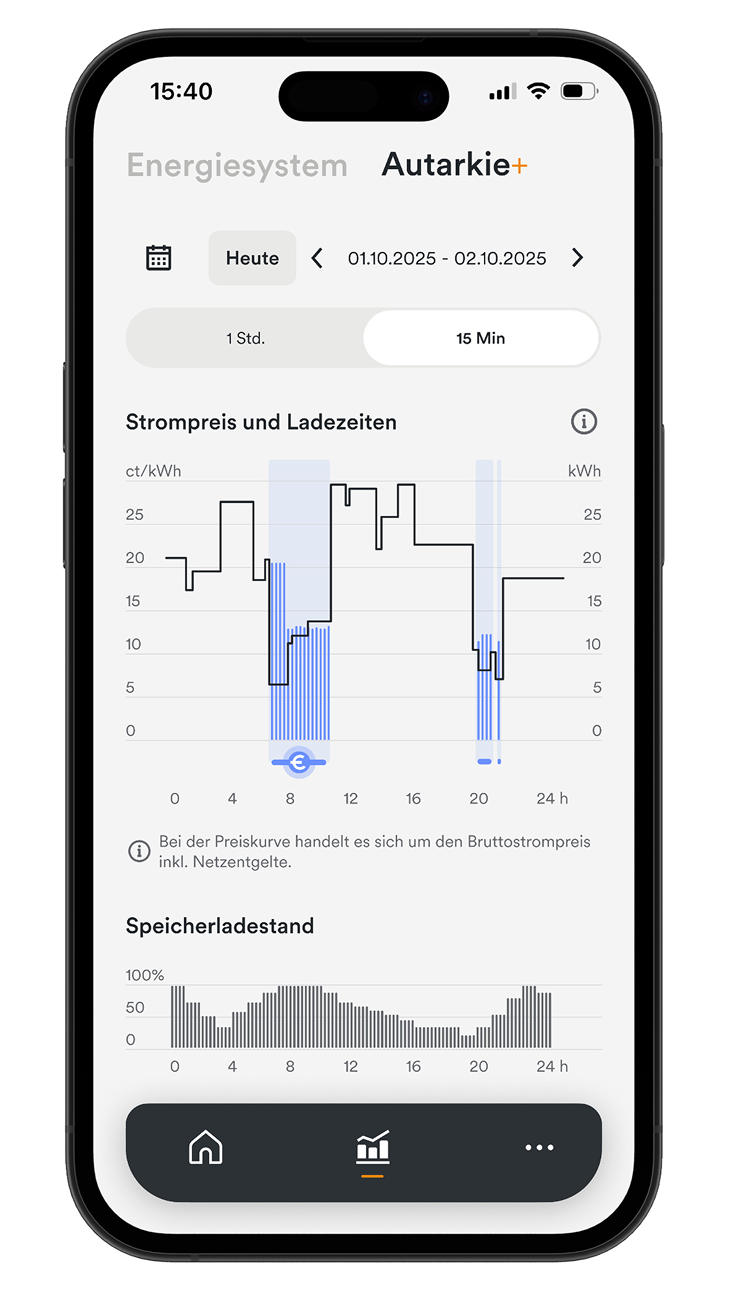Tap the euro marker below the chart
The image size is (731, 1306).
298,763
